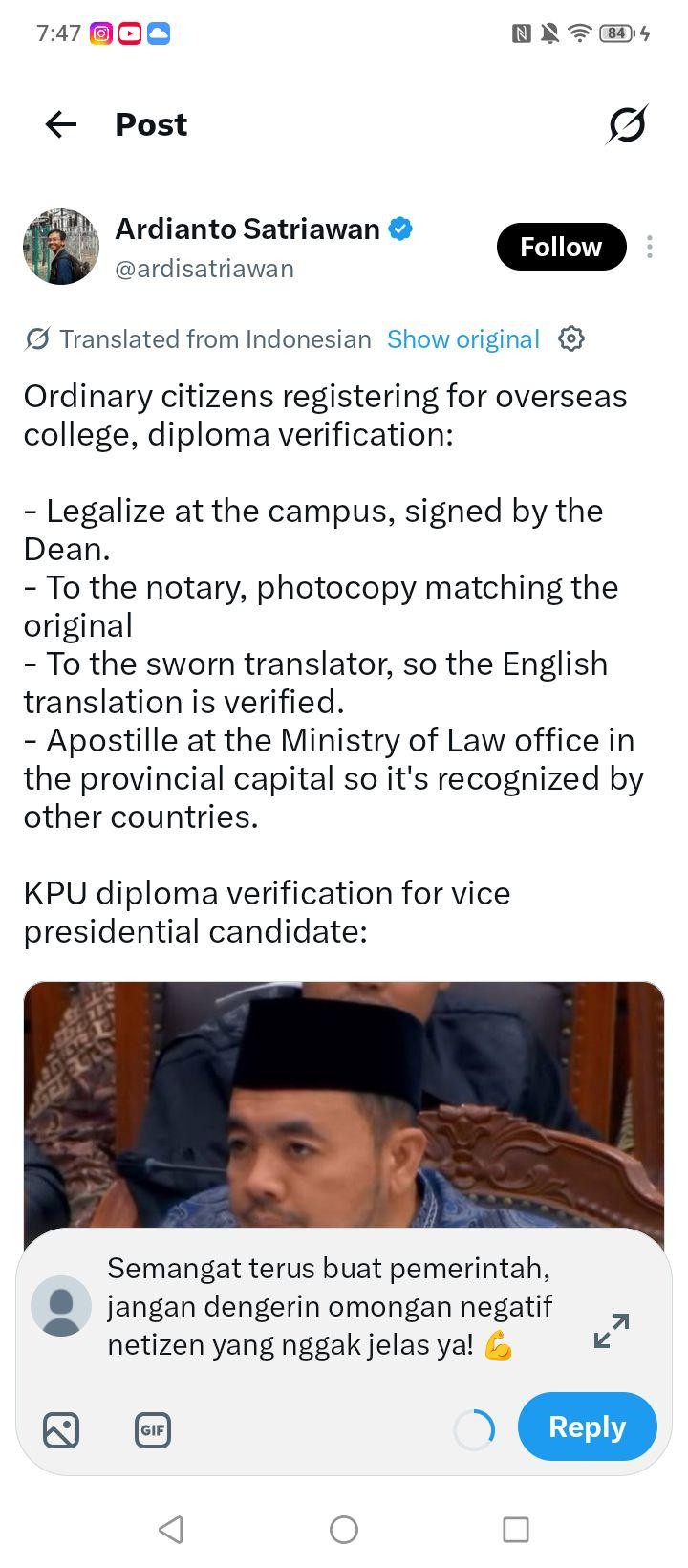The height and width of the screenshot is (1568, 688).
Task: Attach a photo to the reply
Action: click(61, 1430)
